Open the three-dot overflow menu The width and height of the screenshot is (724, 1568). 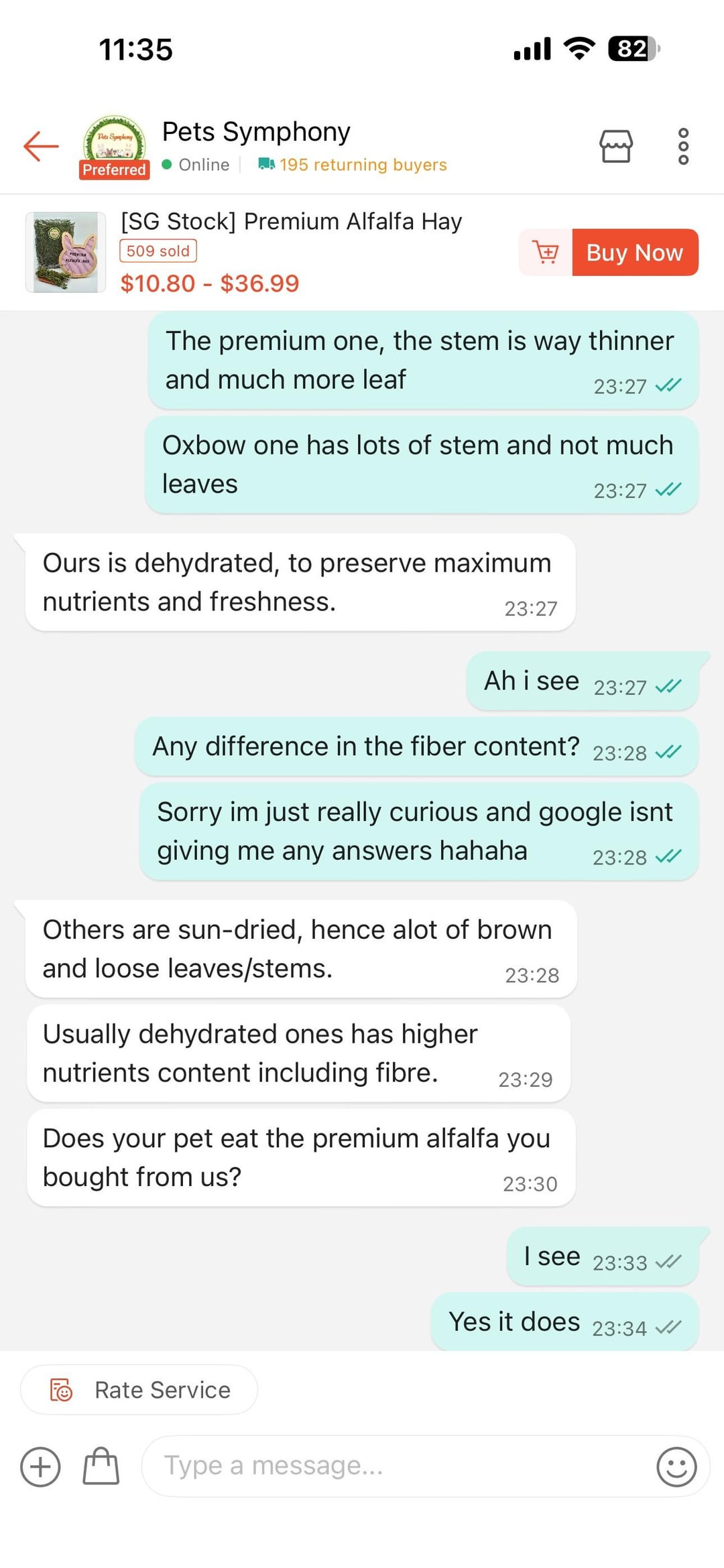point(683,146)
